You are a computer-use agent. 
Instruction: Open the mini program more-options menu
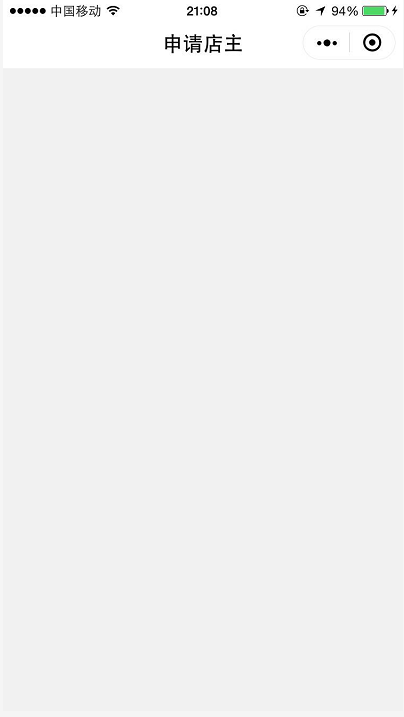pos(327,43)
